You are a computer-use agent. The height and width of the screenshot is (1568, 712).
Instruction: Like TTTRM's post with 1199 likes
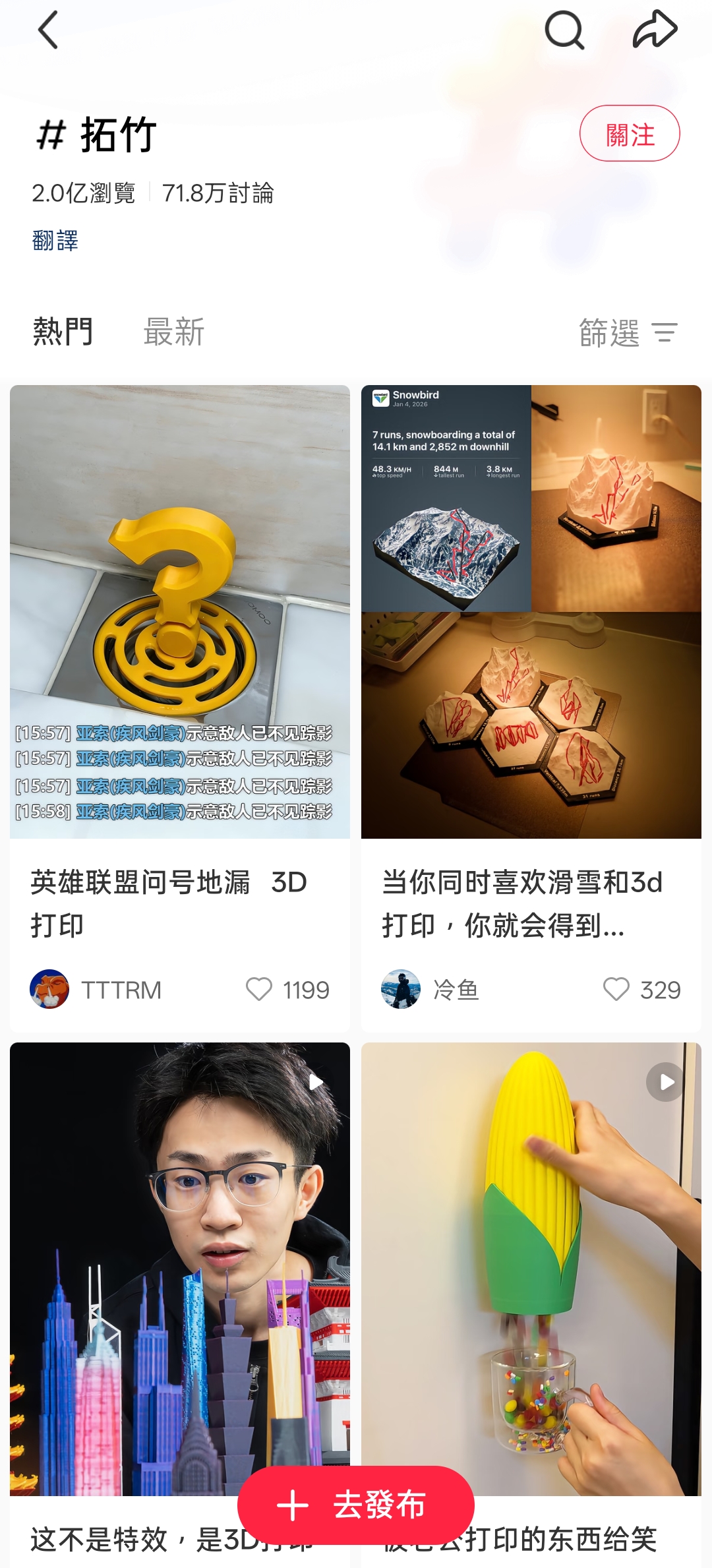tap(259, 989)
